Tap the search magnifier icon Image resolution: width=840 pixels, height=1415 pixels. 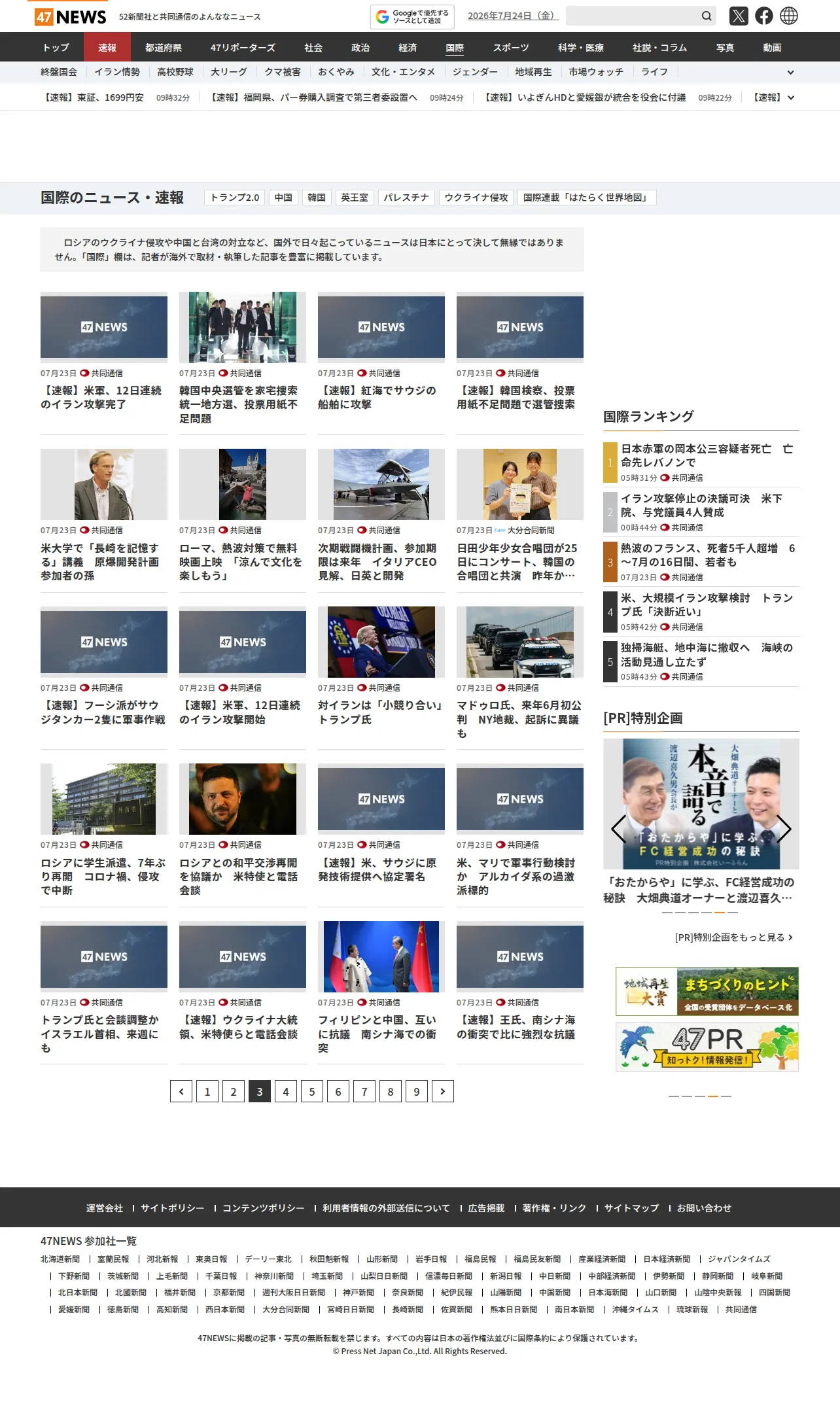[x=707, y=16]
